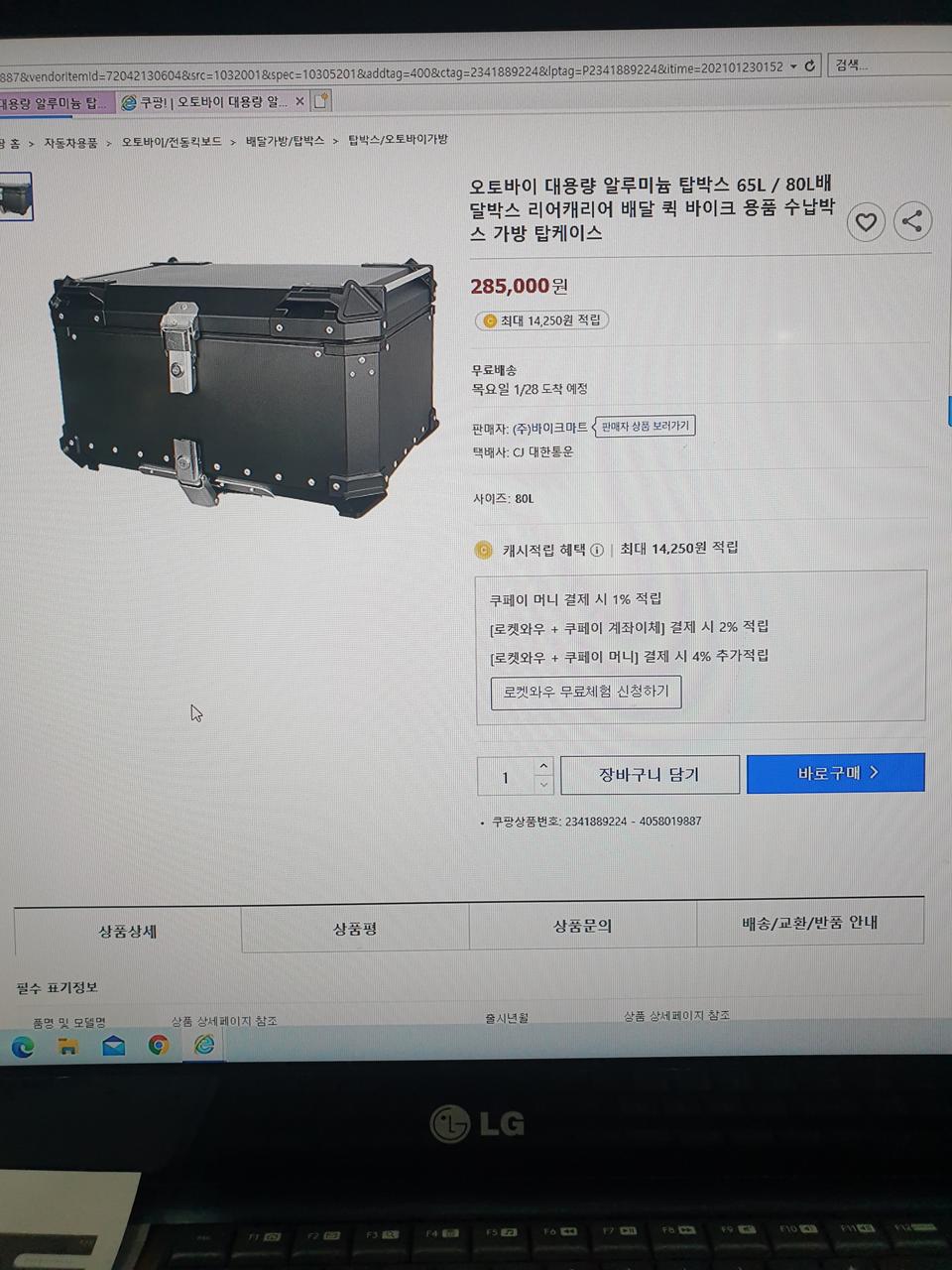Select the product thumbnail image
The height and width of the screenshot is (1270, 952).
point(18,195)
